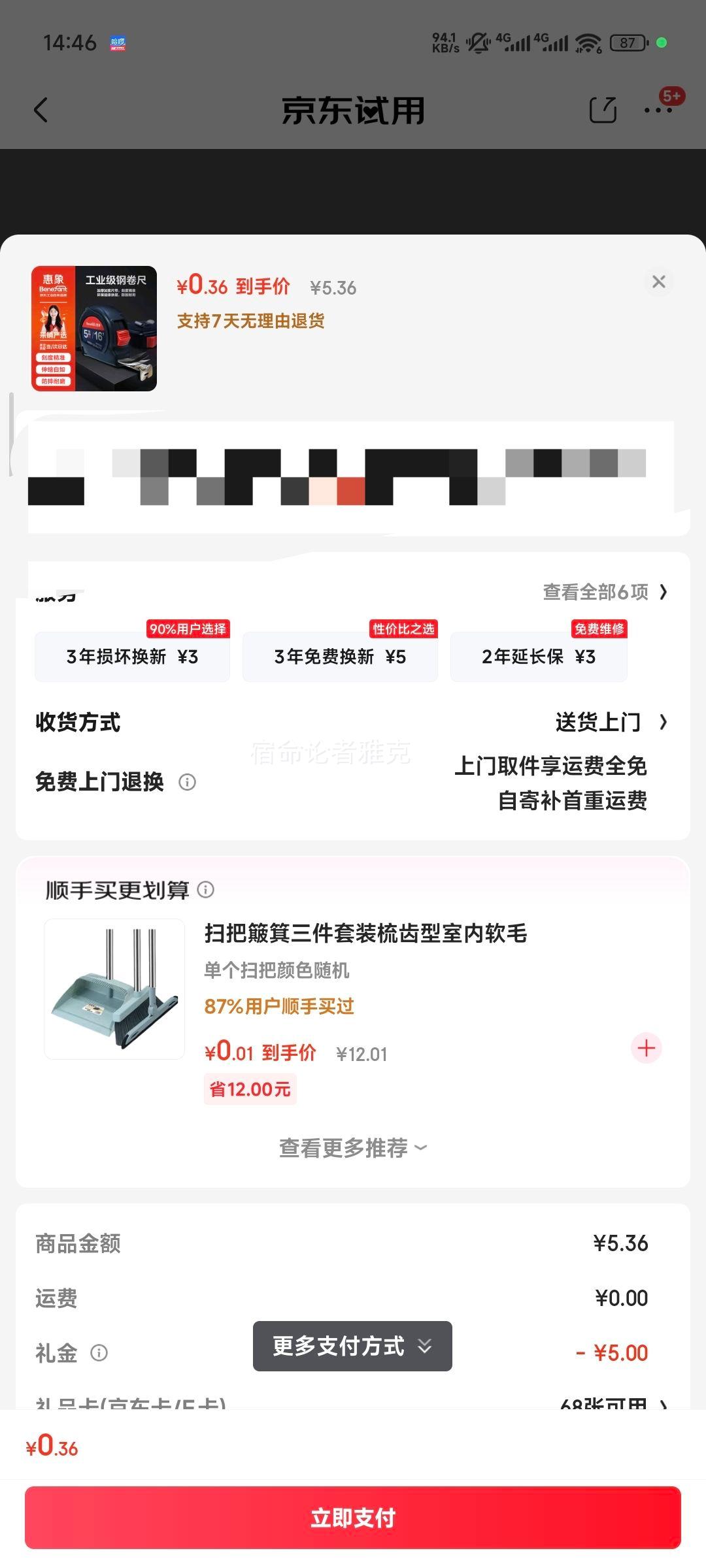Screen dimensions: 706x1568
Task: Expand 查看更多推荐 recommendations
Action: click(x=353, y=1148)
